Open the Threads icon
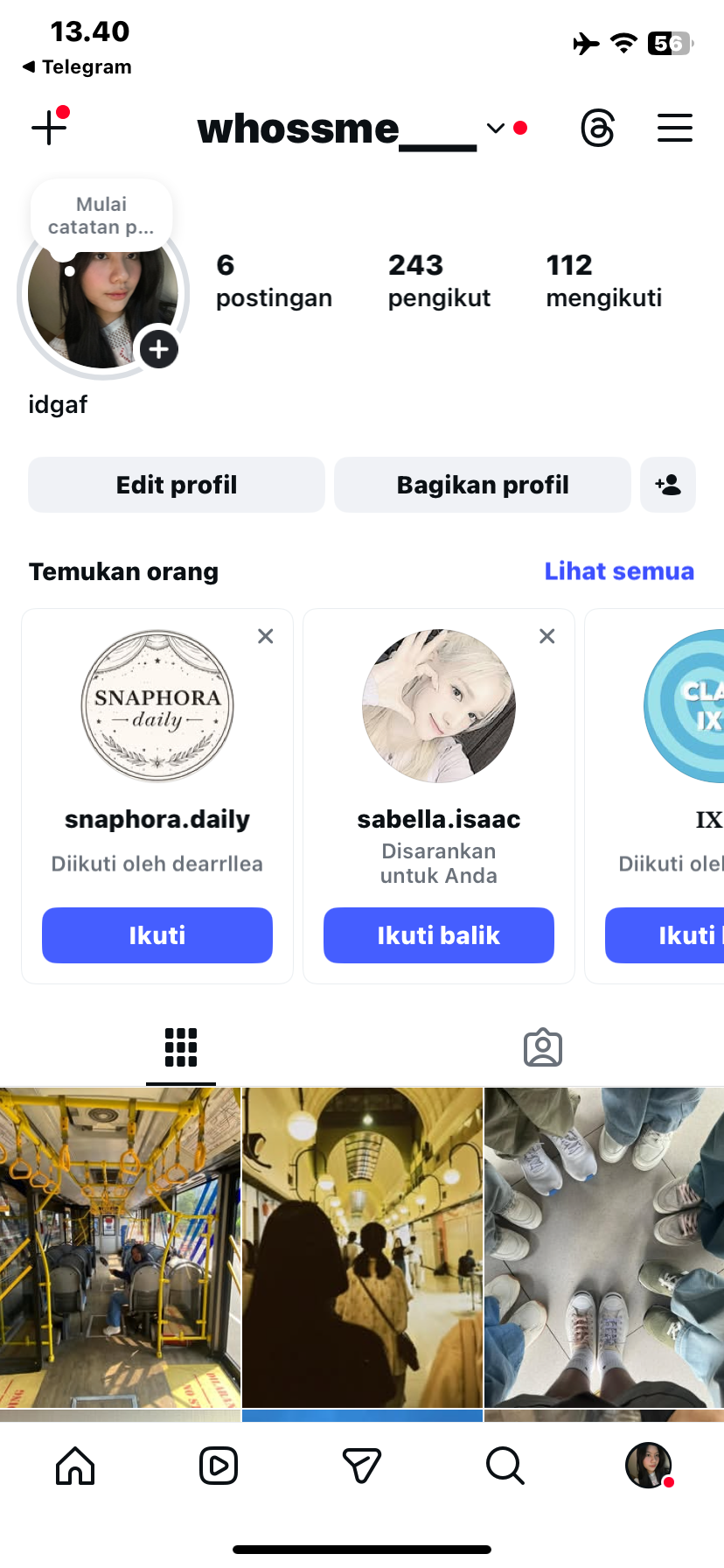This screenshot has width=724, height=1568. [598, 129]
